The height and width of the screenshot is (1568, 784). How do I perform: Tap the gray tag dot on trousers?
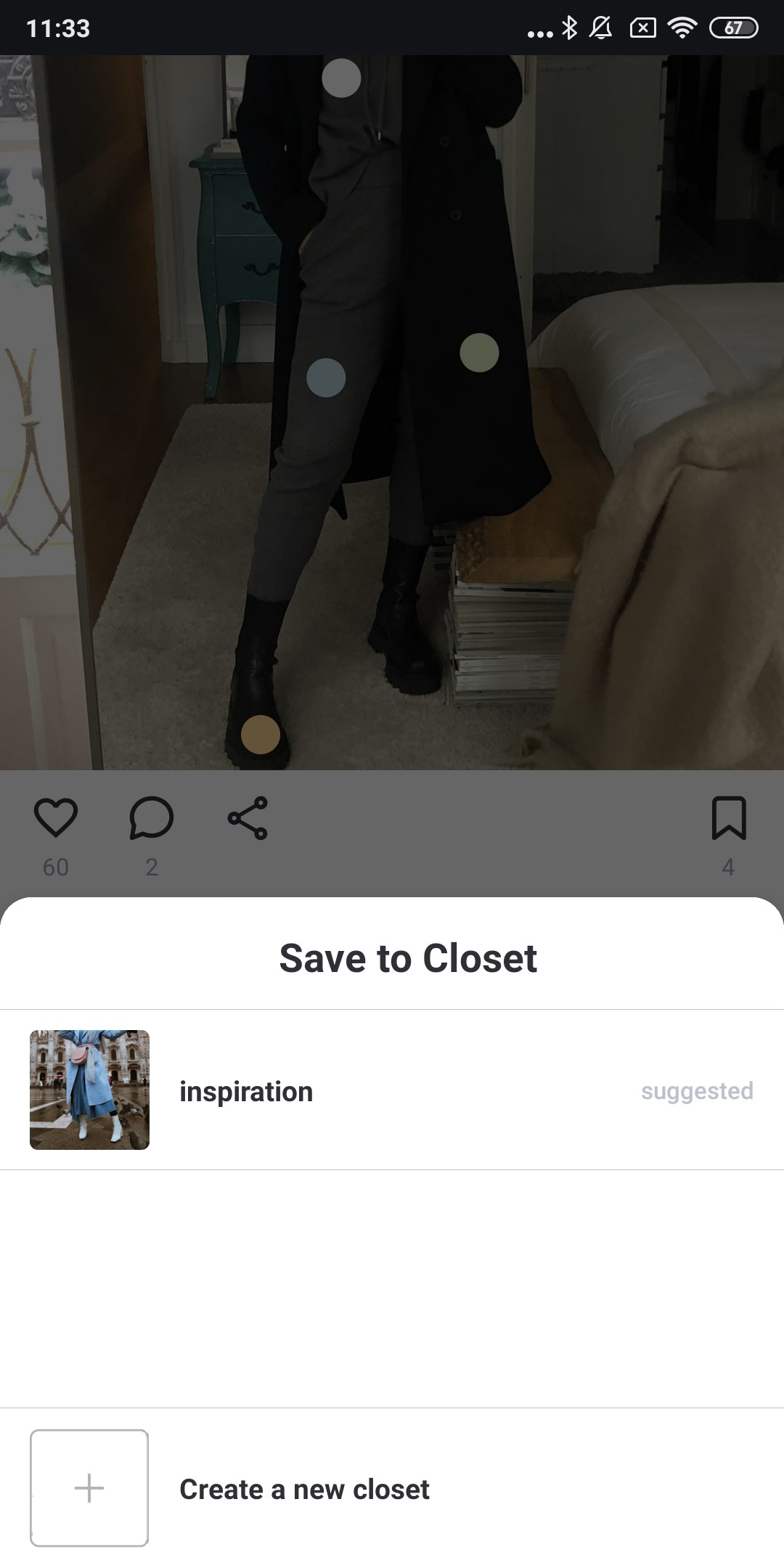click(x=326, y=377)
